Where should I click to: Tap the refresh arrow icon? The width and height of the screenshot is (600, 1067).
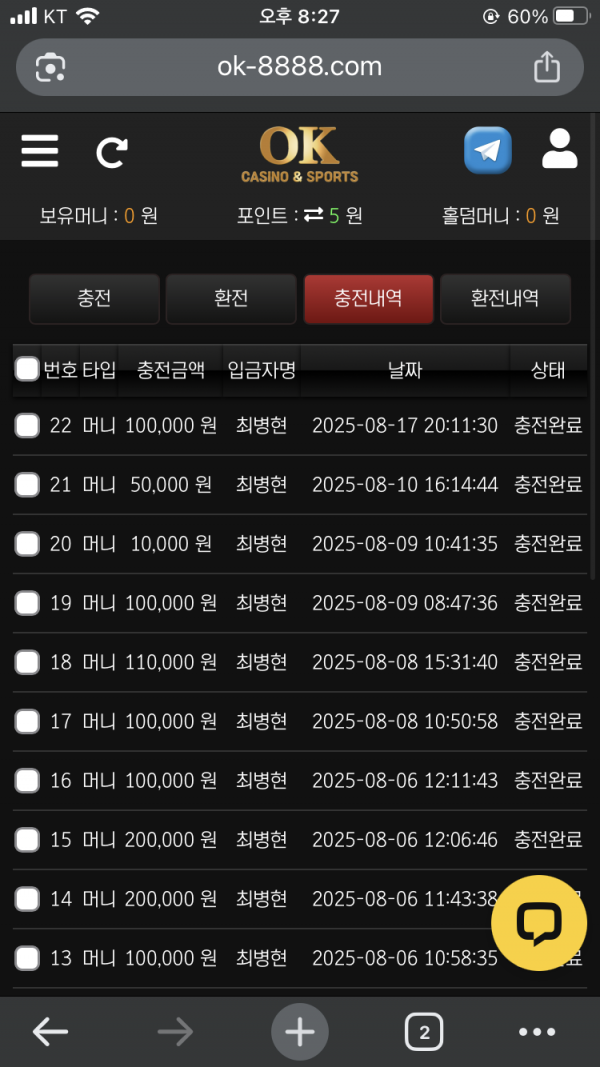[111, 152]
